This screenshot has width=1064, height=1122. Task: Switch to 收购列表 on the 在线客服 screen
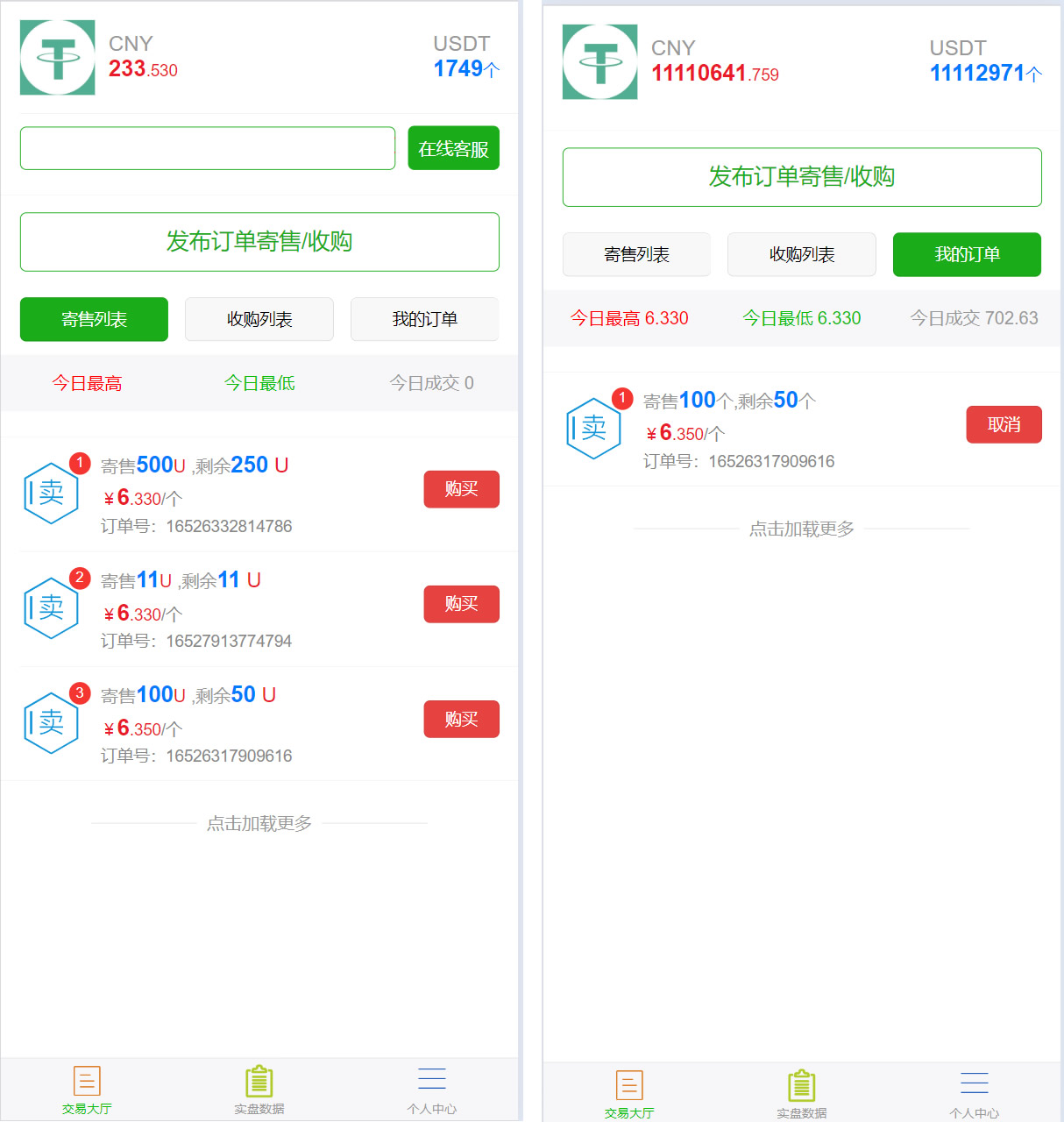pyautogui.click(x=259, y=319)
